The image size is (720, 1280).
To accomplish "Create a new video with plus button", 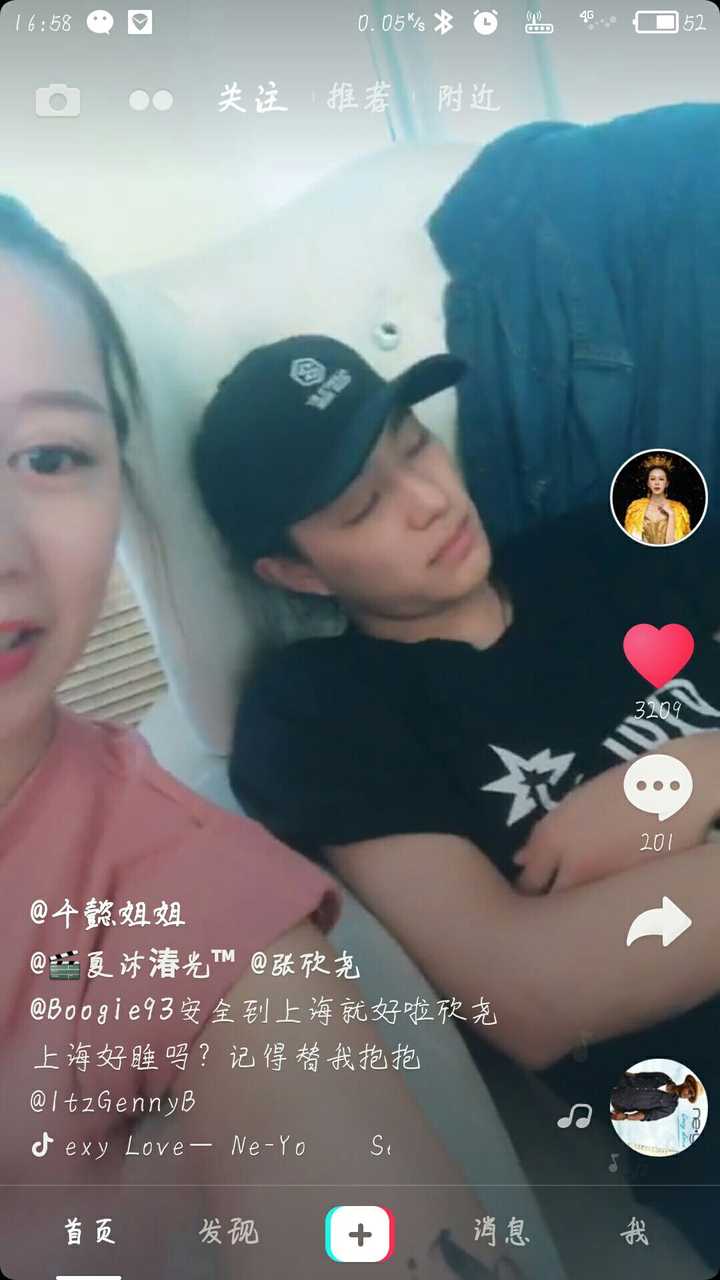I will (x=360, y=1234).
